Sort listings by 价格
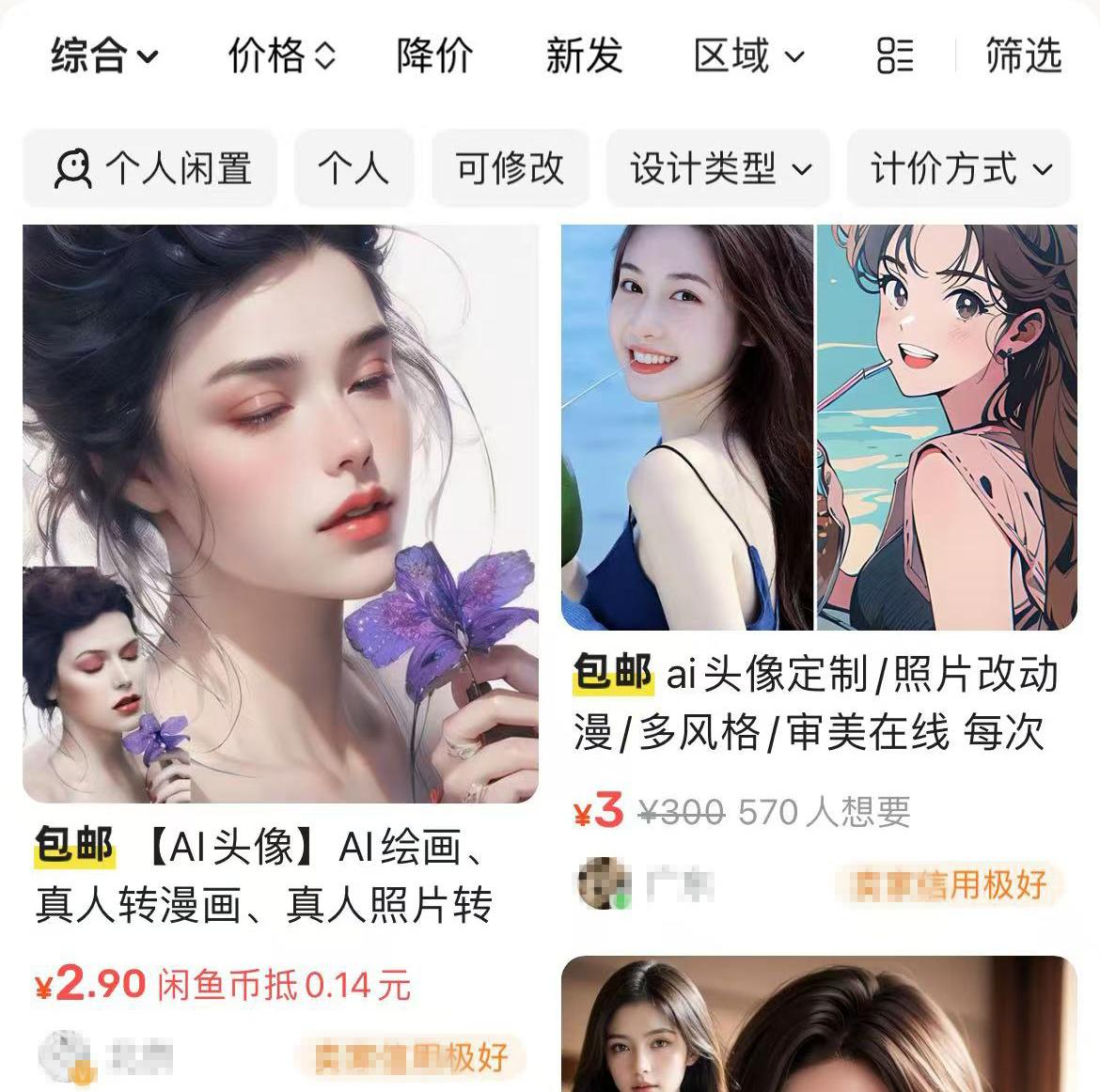The width and height of the screenshot is (1100, 1092). coord(281,56)
